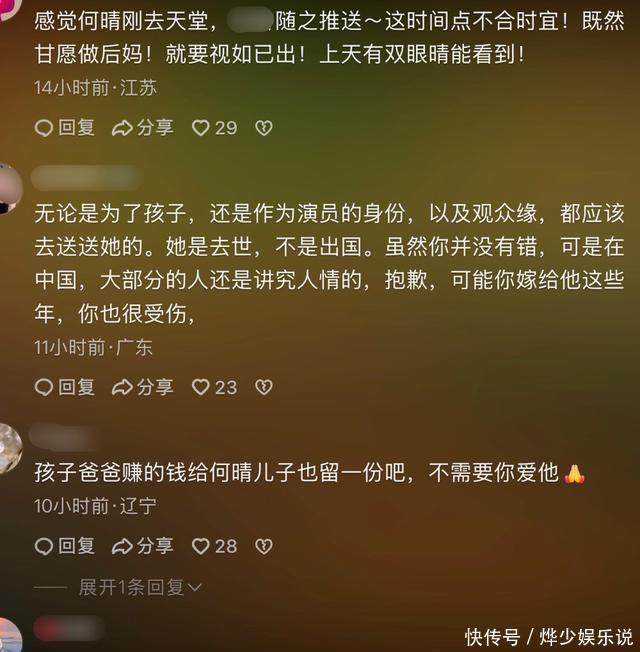Reply to the comment posted 11小时前 from 广东
Viewport: 640px width, 652px height.
click(x=65, y=386)
